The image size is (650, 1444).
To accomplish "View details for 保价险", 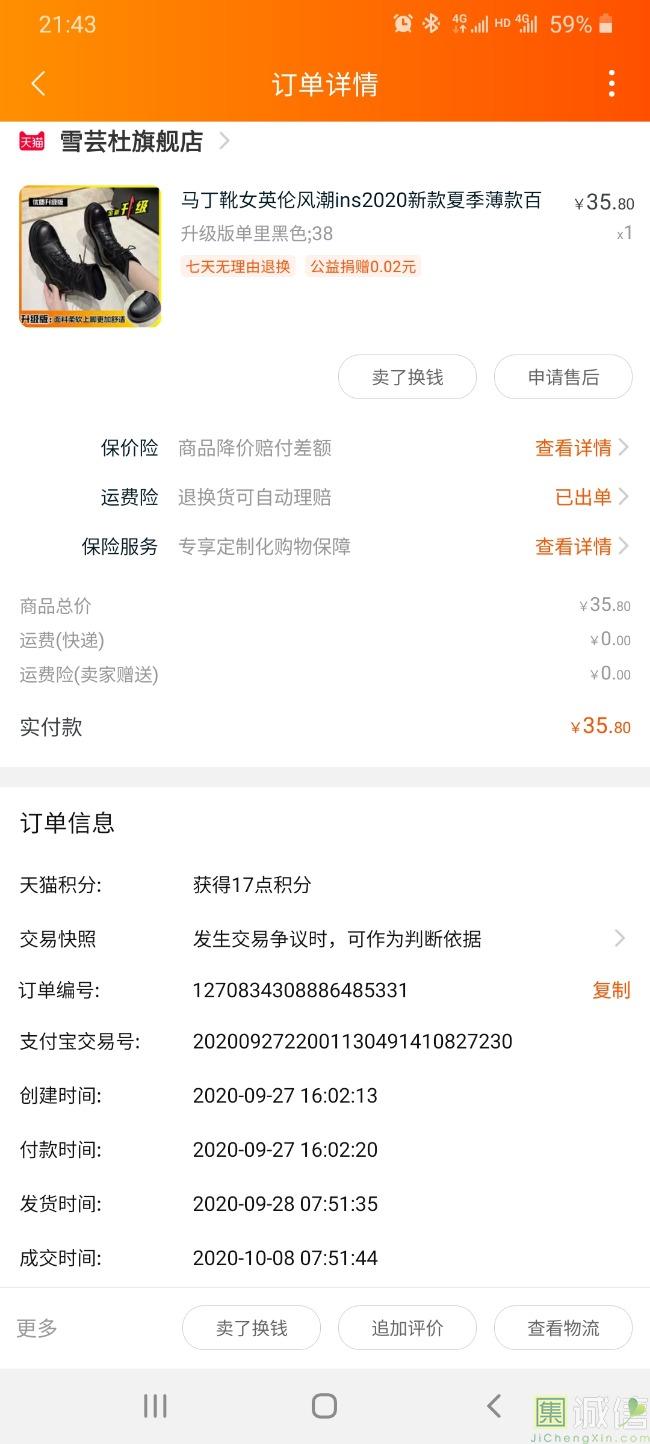I will (582, 448).
